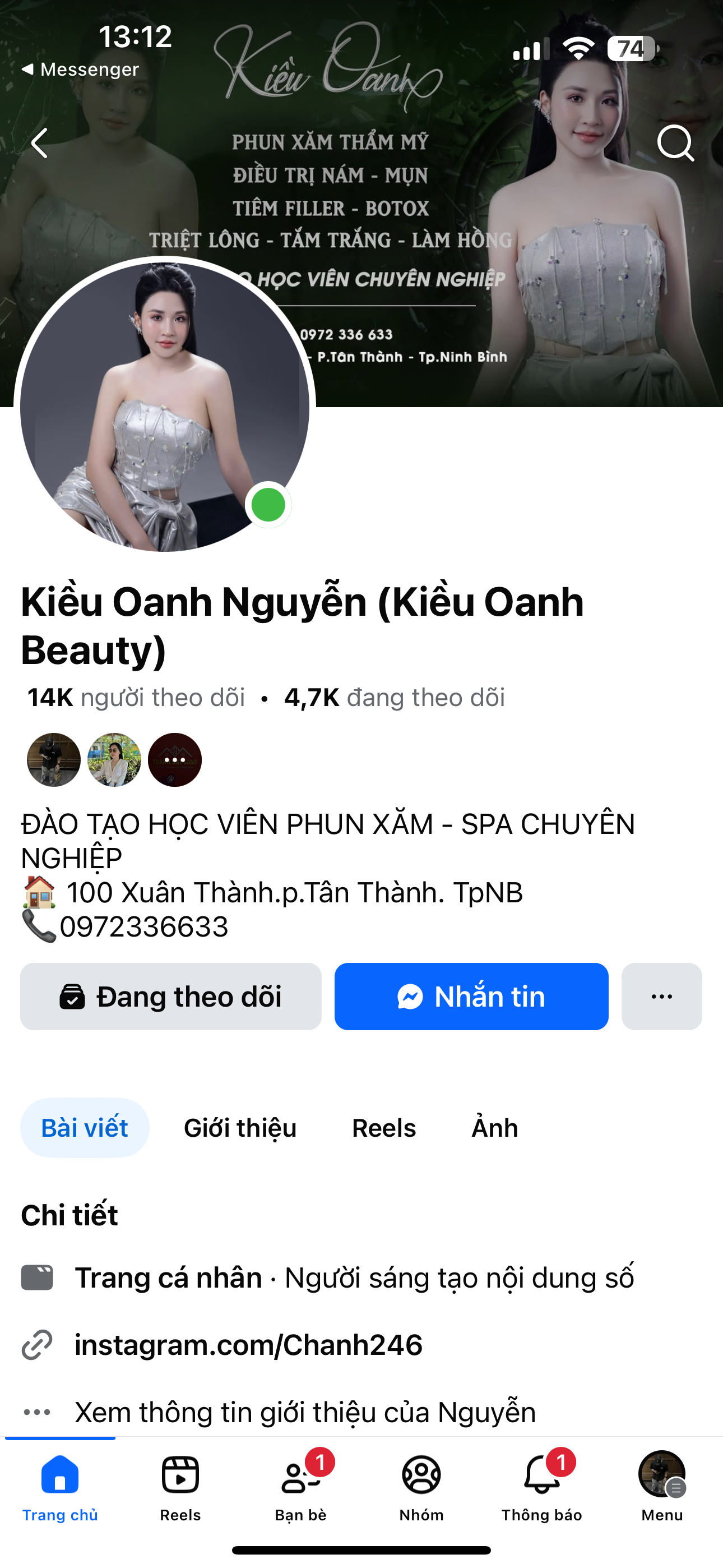Viewport: 723px width, 1568px height.
Task: Tap the Đang theo dõi button
Action: [171, 997]
